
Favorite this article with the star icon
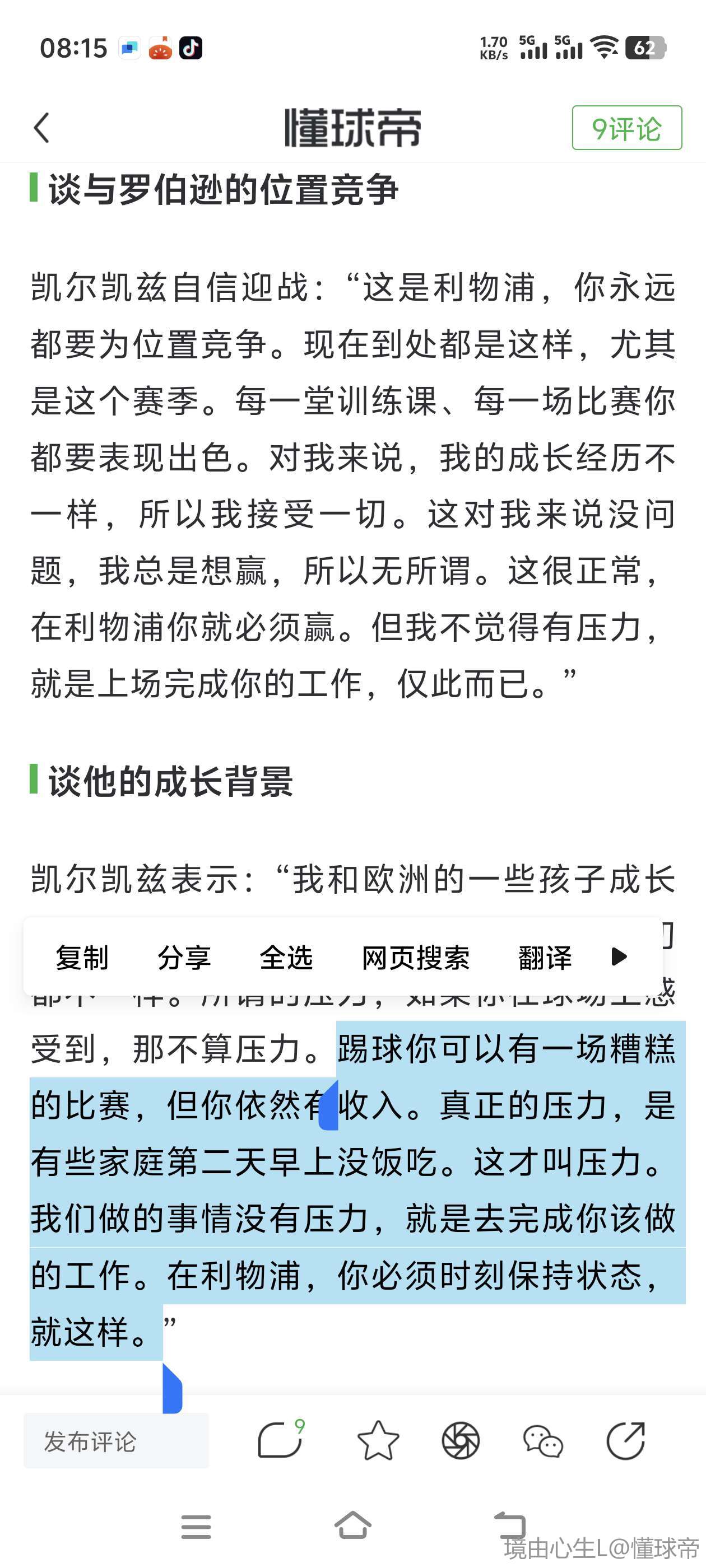[x=378, y=1441]
